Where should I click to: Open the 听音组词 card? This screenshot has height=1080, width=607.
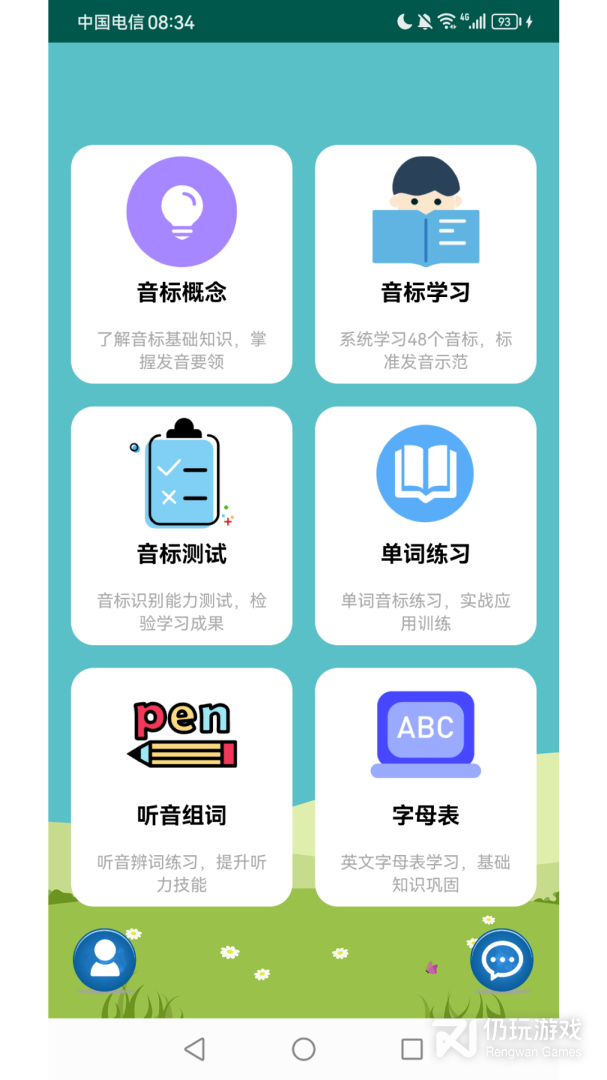pos(181,786)
